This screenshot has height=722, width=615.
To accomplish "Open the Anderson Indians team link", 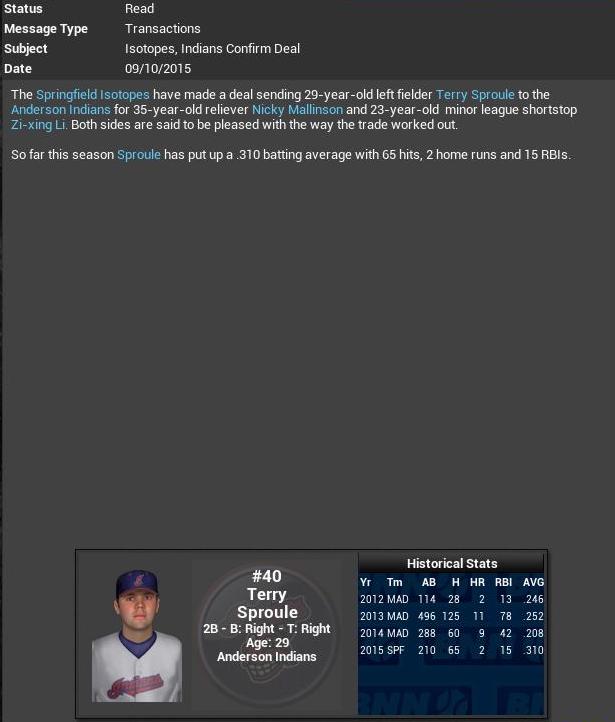I will [x=56, y=110].
